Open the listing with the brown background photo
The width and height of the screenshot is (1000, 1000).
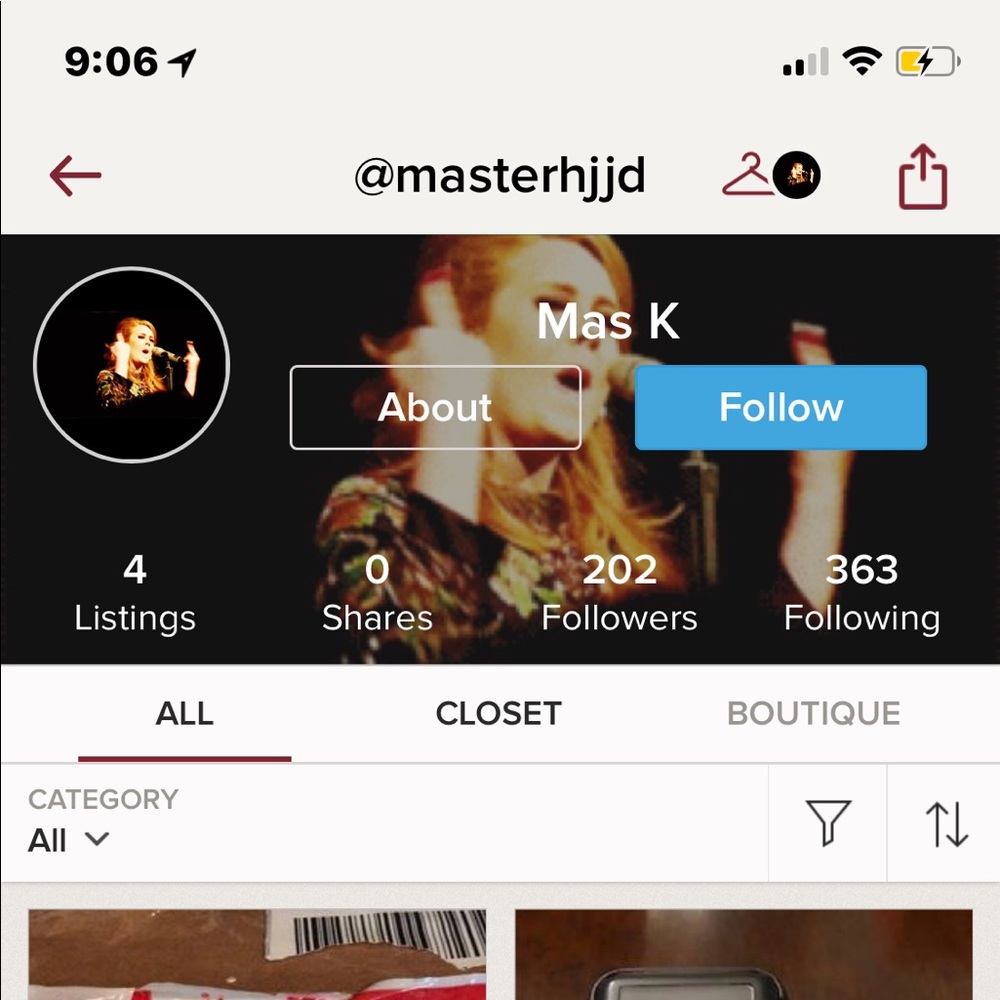click(x=743, y=954)
